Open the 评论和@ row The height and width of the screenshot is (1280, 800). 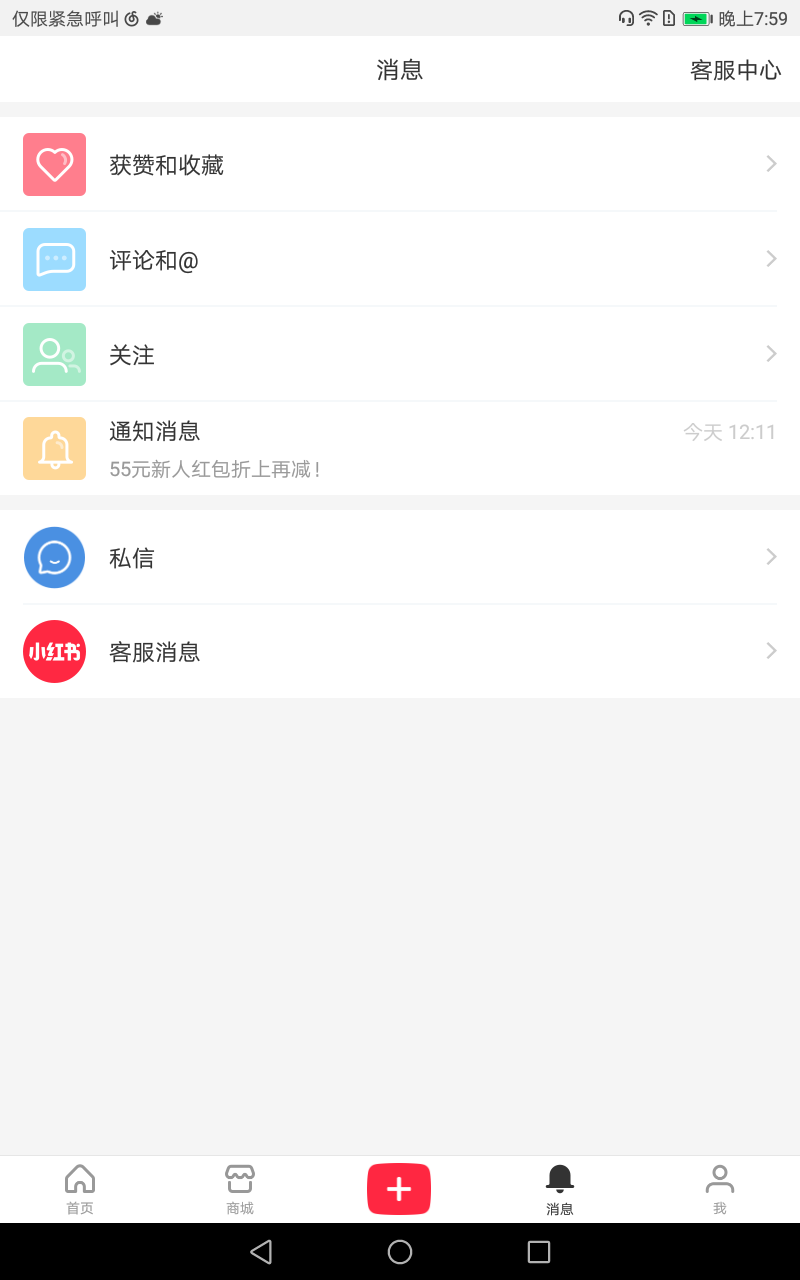click(x=400, y=259)
